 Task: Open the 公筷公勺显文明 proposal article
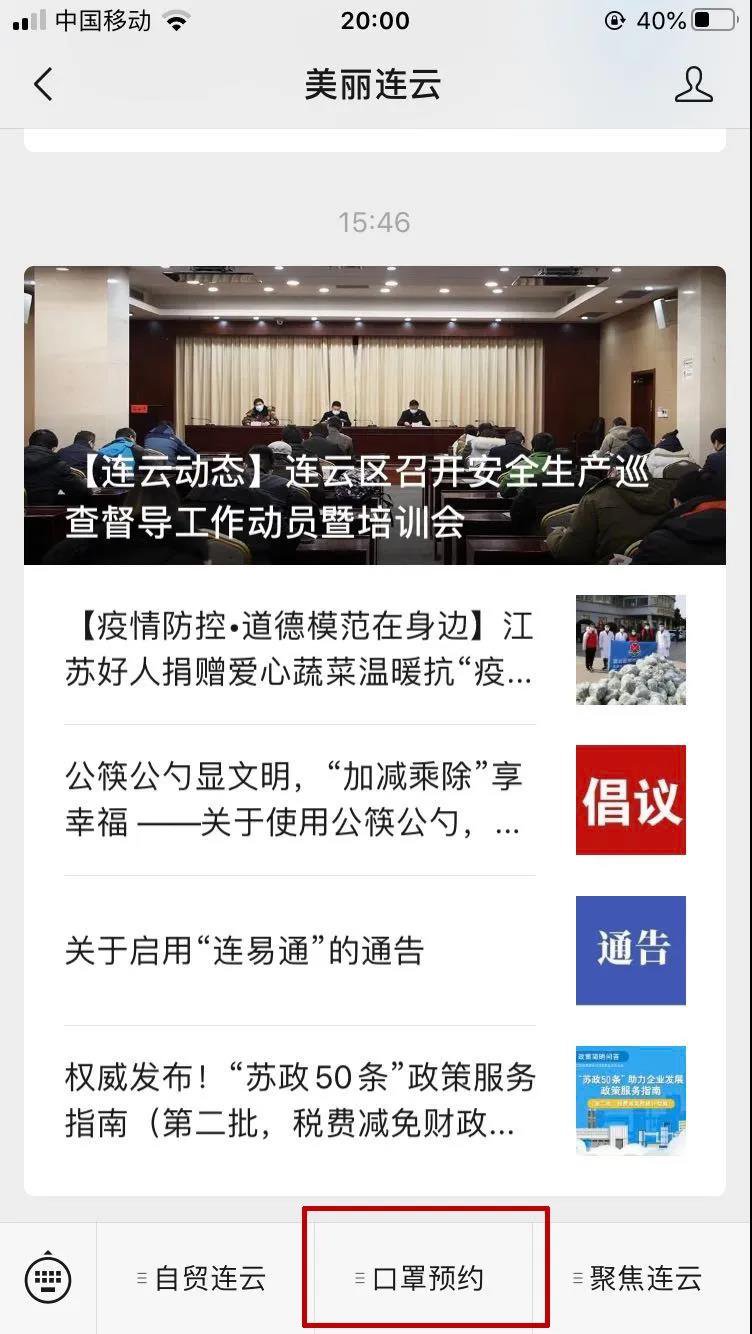pos(300,800)
